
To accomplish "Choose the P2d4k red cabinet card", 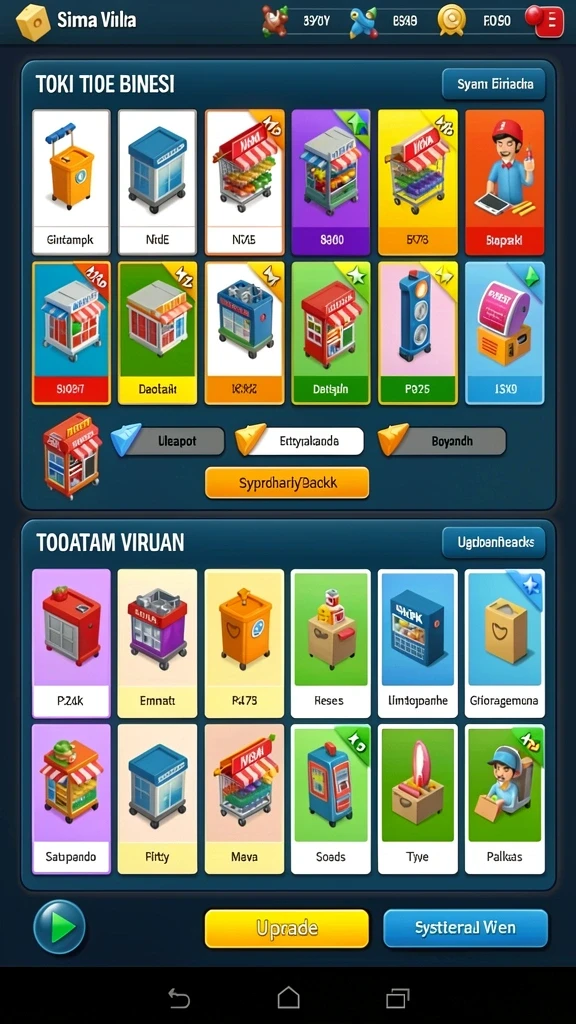I will (71, 643).
